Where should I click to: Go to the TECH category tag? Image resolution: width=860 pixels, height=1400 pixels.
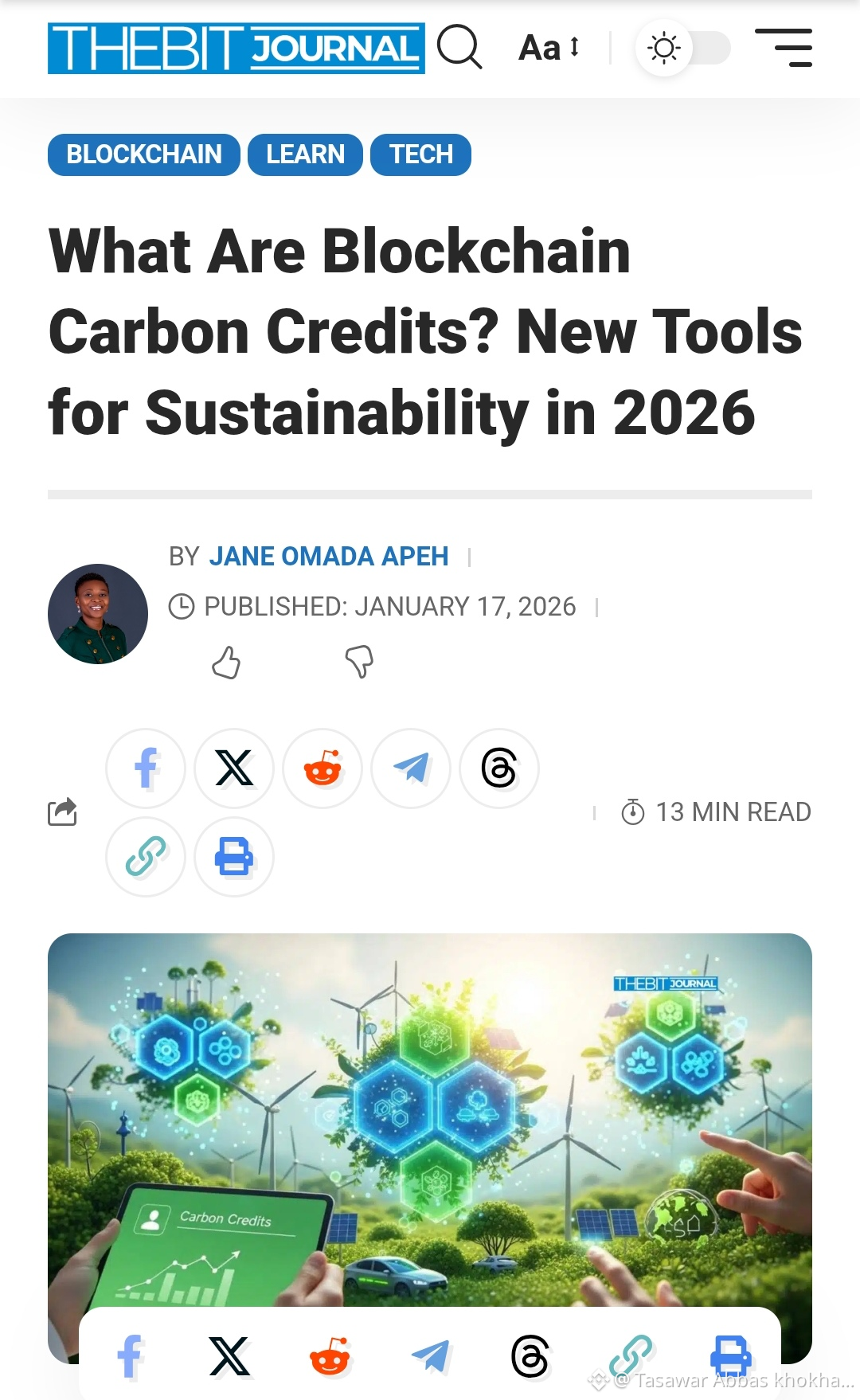tap(420, 154)
